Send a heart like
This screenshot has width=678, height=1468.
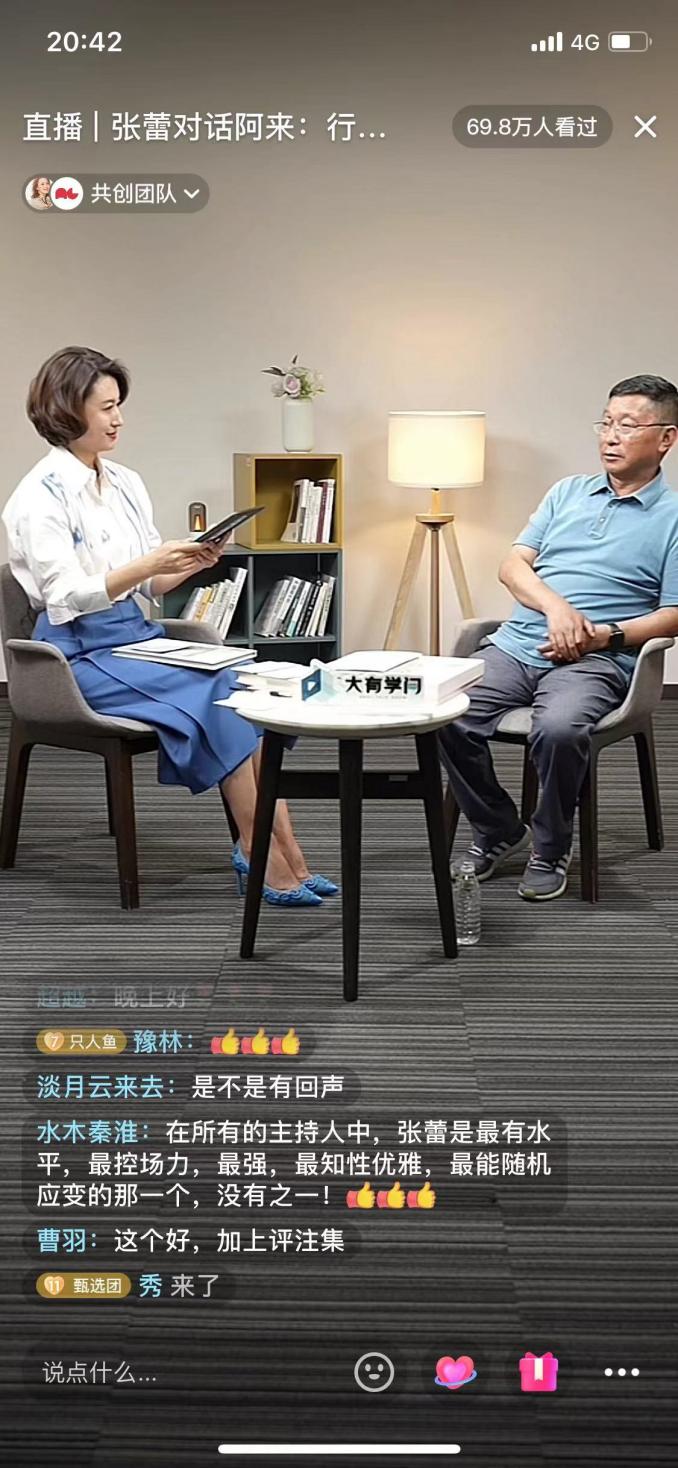tap(455, 1372)
